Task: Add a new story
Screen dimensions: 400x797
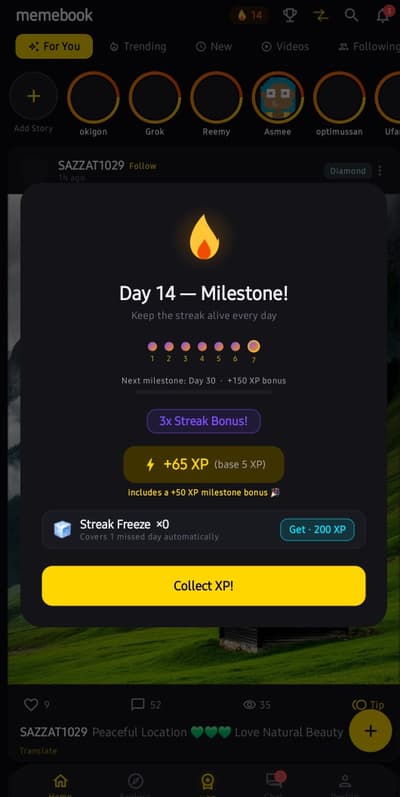Action: point(34,97)
